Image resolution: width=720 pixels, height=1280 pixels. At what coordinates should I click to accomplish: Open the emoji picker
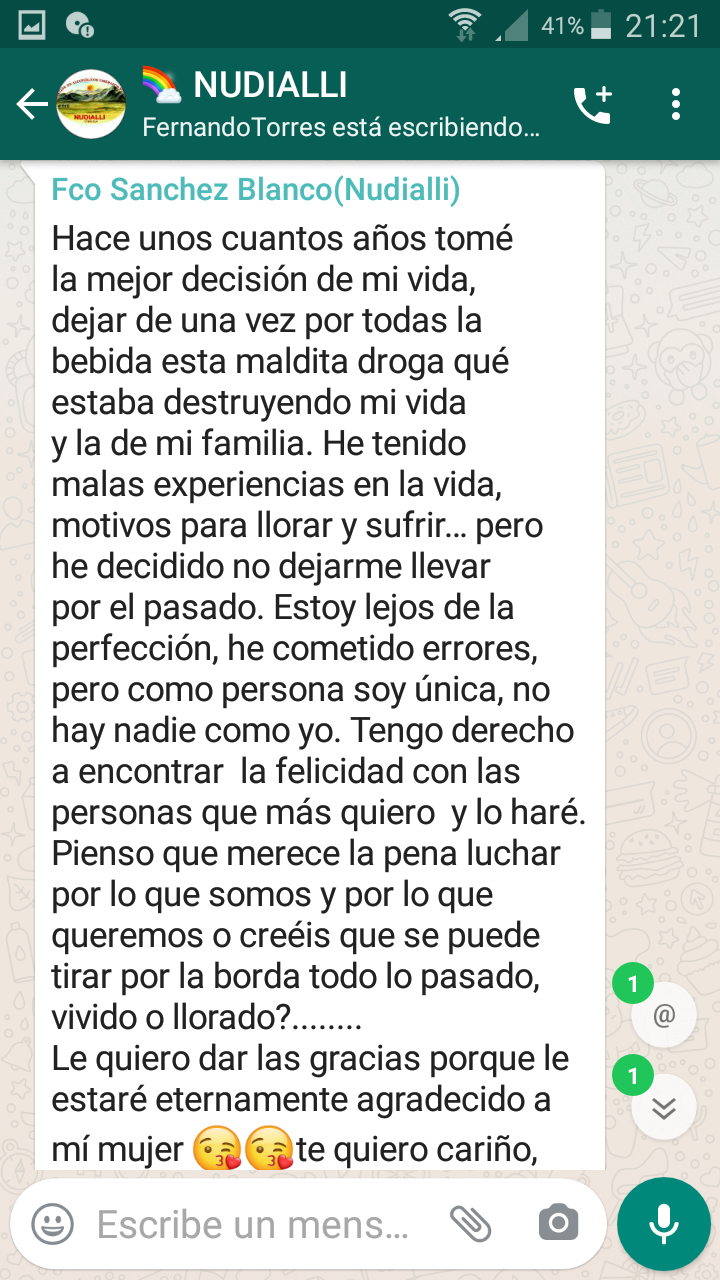52,1223
